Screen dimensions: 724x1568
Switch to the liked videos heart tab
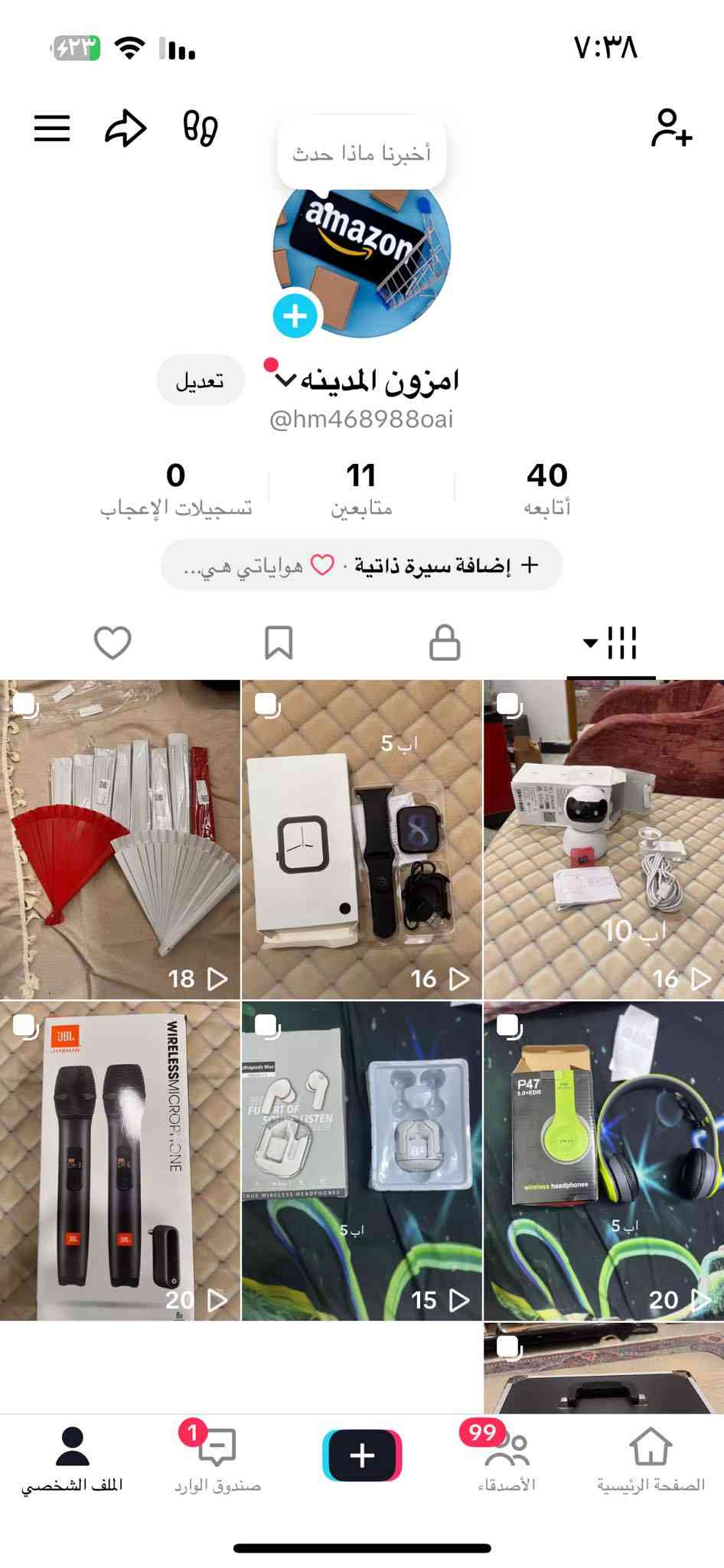(113, 642)
